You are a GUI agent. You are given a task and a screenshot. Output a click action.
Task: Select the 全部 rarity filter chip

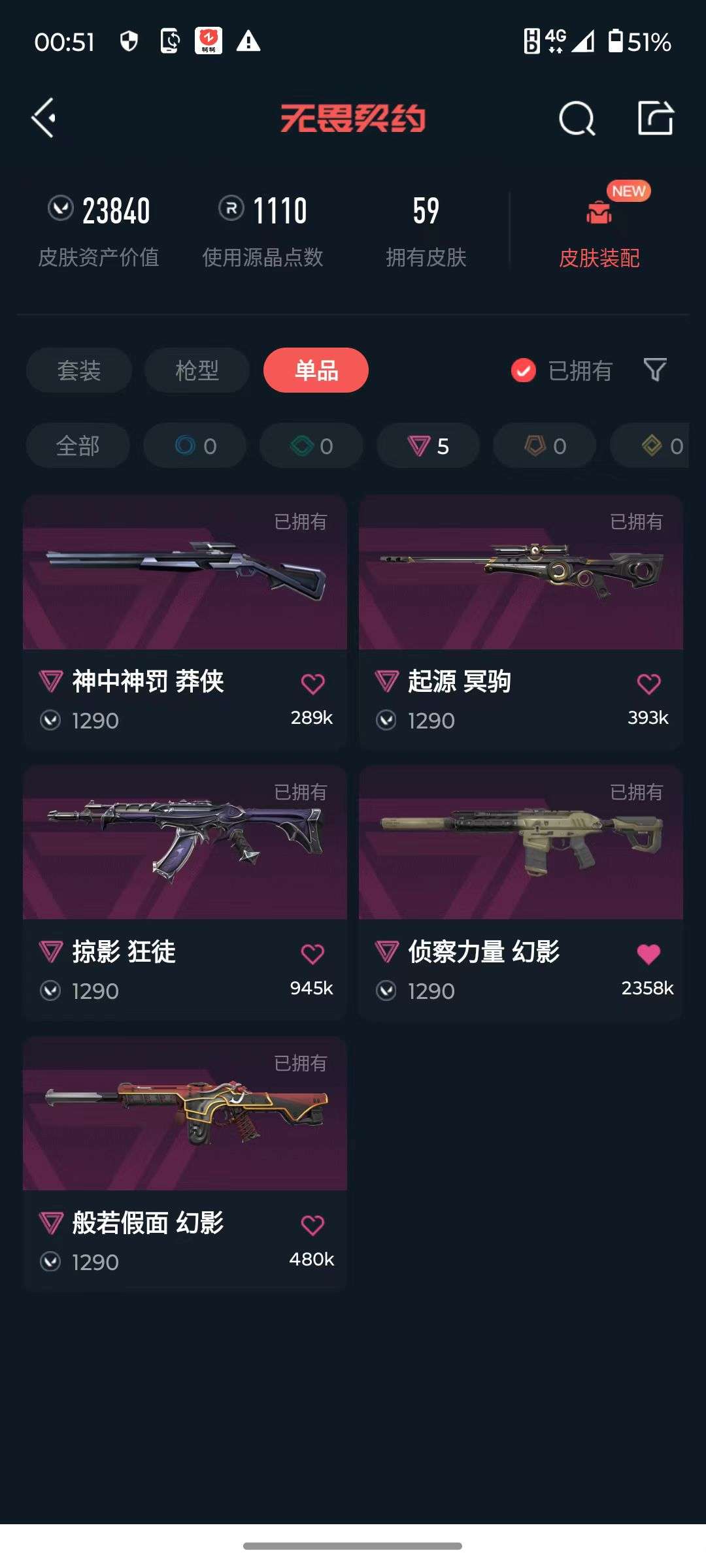click(x=78, y=446)
